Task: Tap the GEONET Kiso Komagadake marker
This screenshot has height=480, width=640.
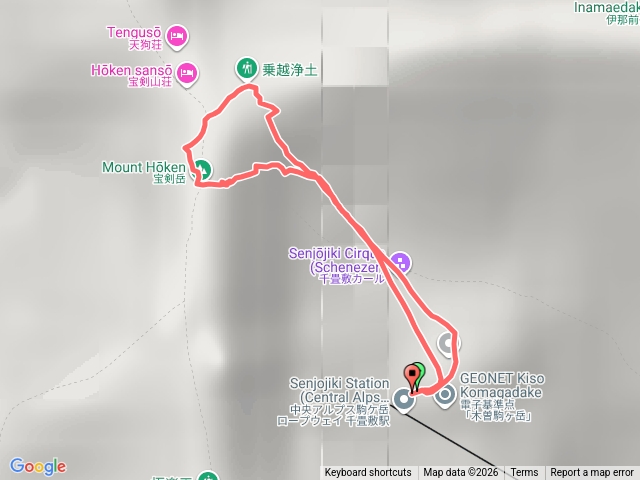Action: 445,392
